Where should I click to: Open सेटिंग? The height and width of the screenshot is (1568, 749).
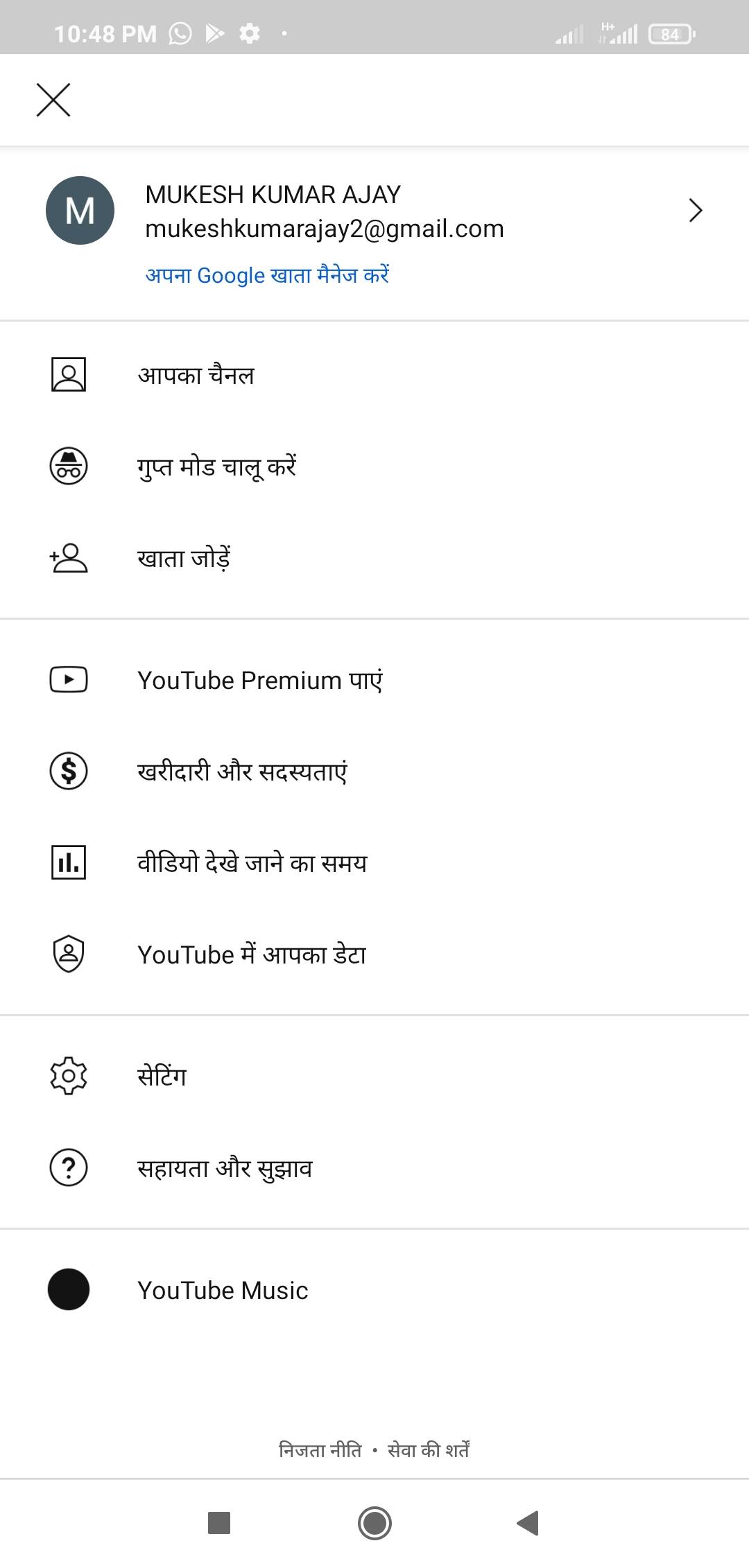(x=374, y=1076)
